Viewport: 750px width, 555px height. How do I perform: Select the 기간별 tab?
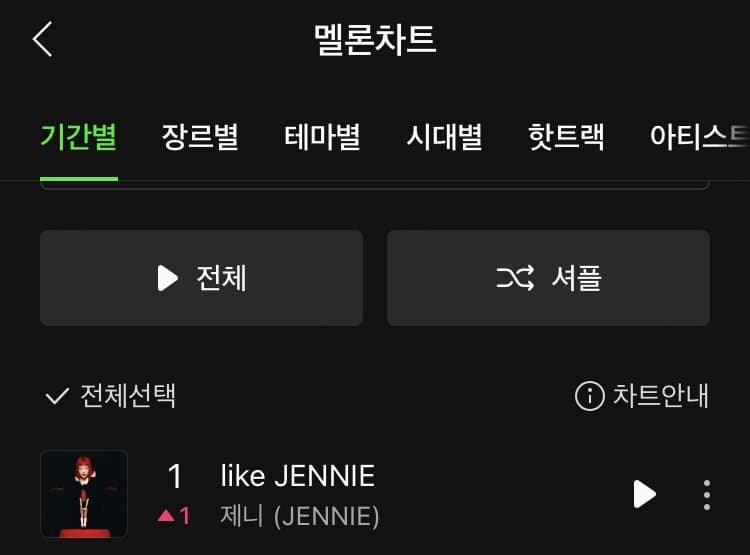(79, 135)
